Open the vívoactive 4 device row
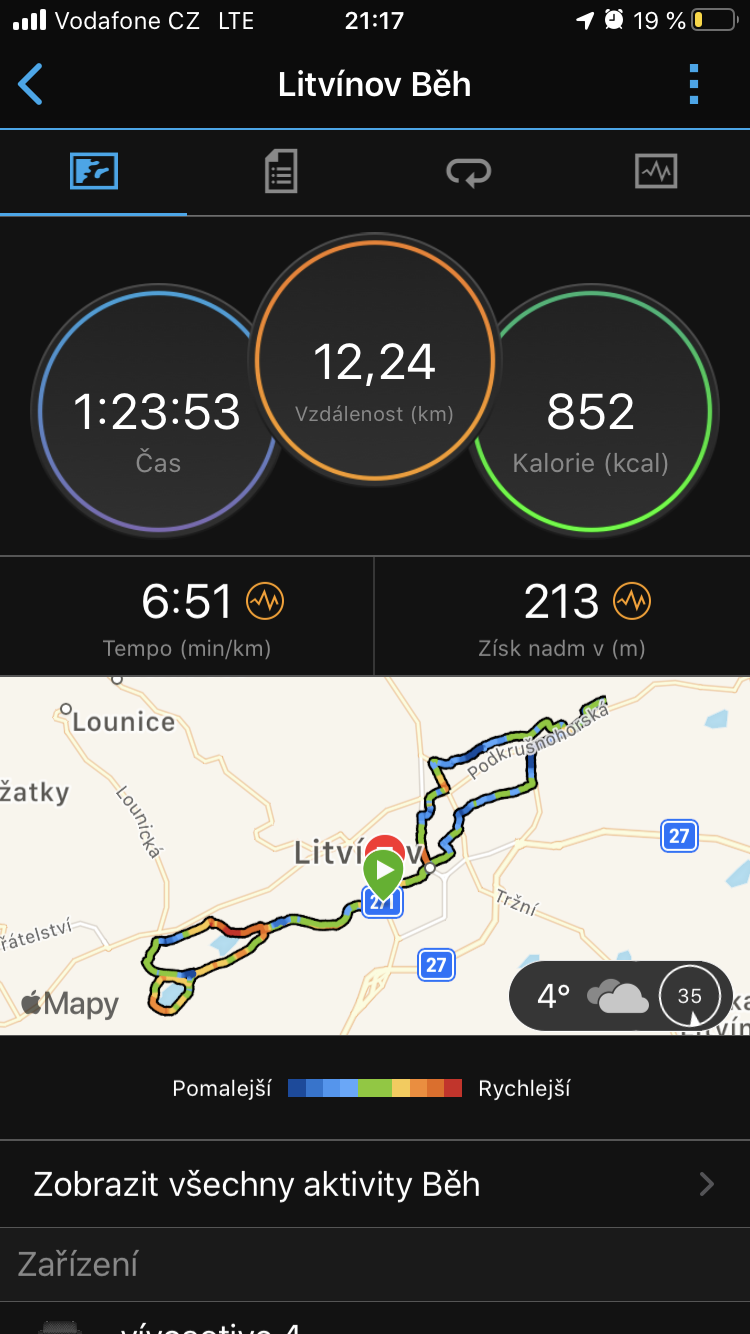The height and width of the screenshot is (1334, 750). [x=375, y=1318]
